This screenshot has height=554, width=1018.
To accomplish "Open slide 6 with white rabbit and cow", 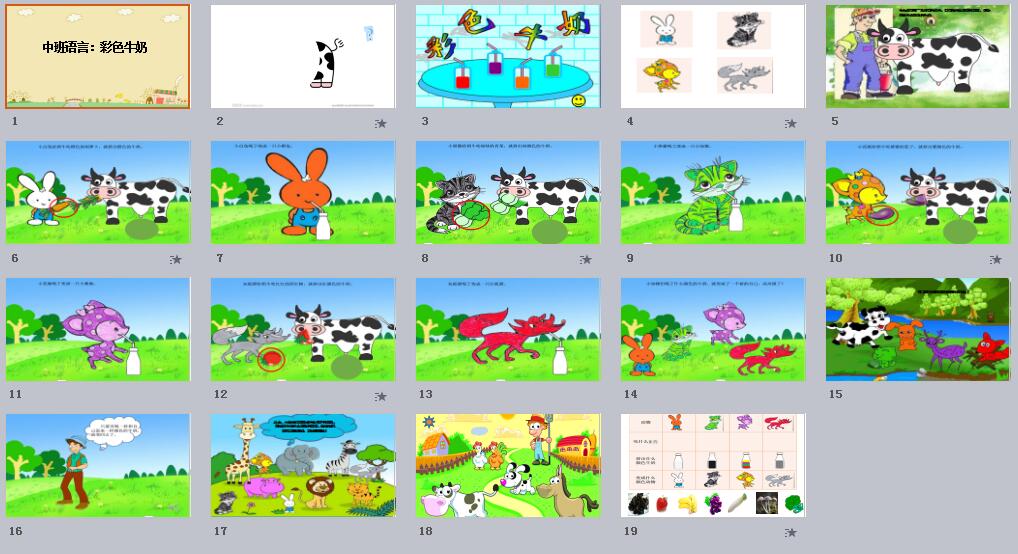I will [98, 192].
